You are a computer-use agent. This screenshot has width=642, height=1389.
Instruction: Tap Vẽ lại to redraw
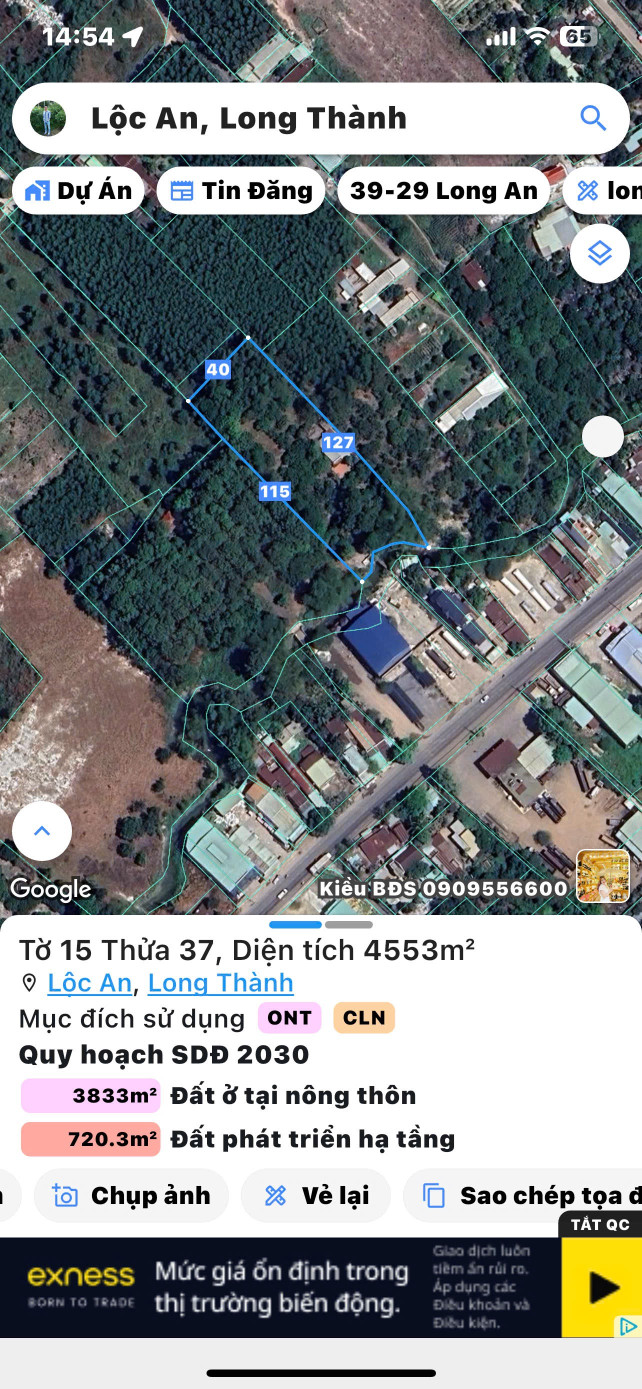(316, 1195)
